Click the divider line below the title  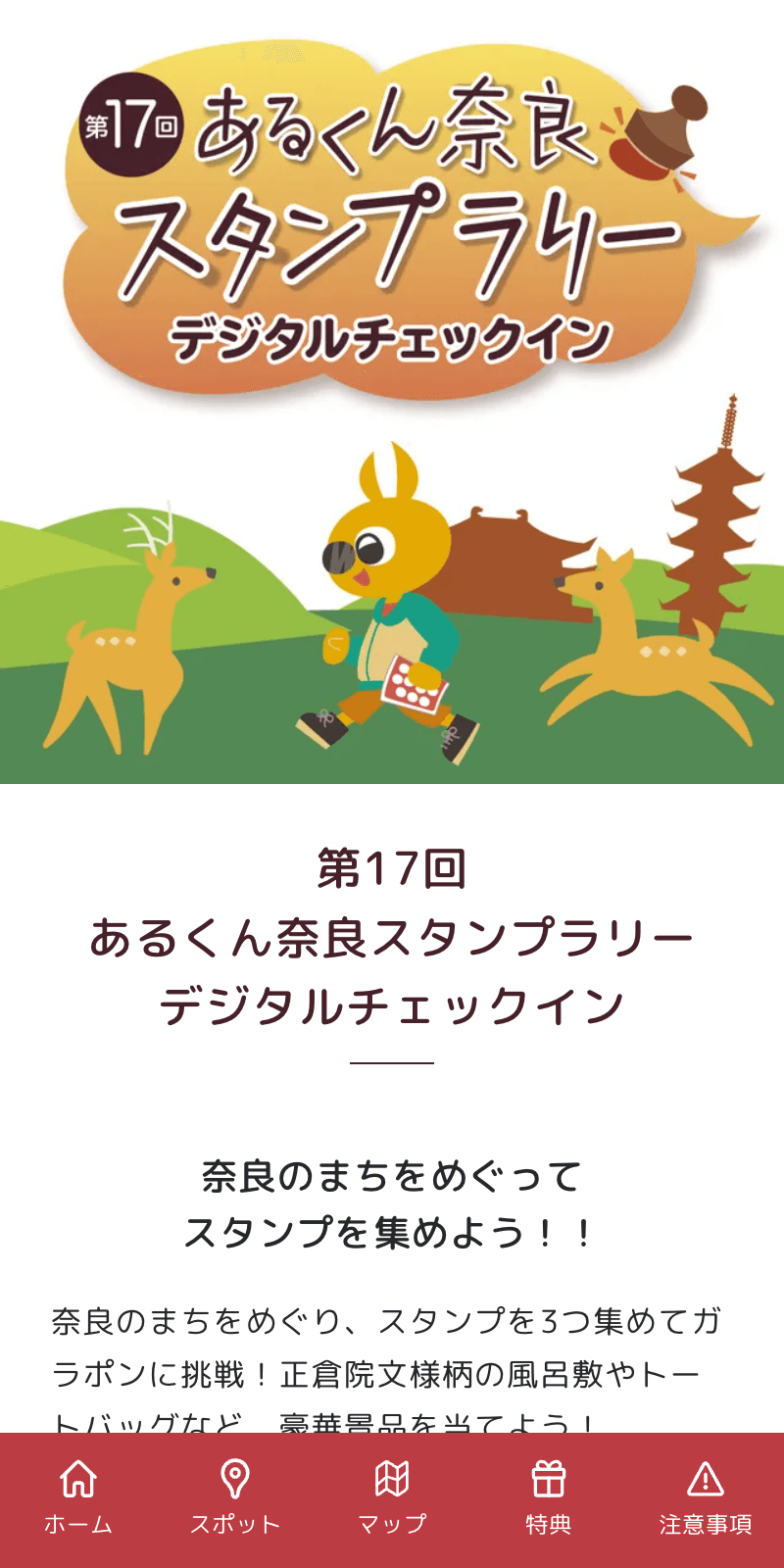[392, 1060]
